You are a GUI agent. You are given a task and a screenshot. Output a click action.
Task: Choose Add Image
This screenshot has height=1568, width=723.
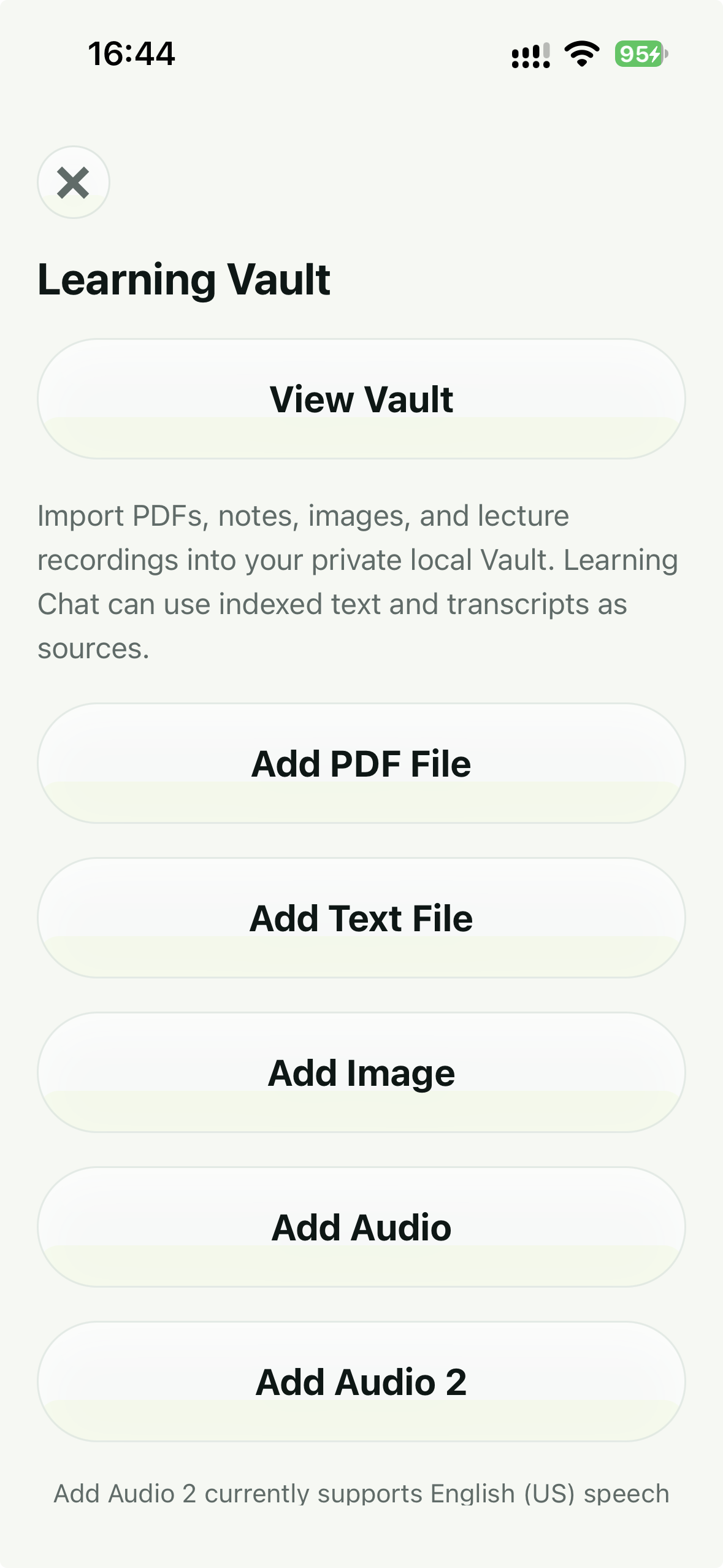coord(361,1072)
